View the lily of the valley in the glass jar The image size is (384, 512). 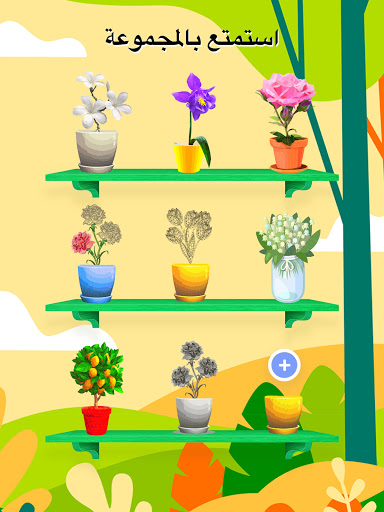point(288,257)
